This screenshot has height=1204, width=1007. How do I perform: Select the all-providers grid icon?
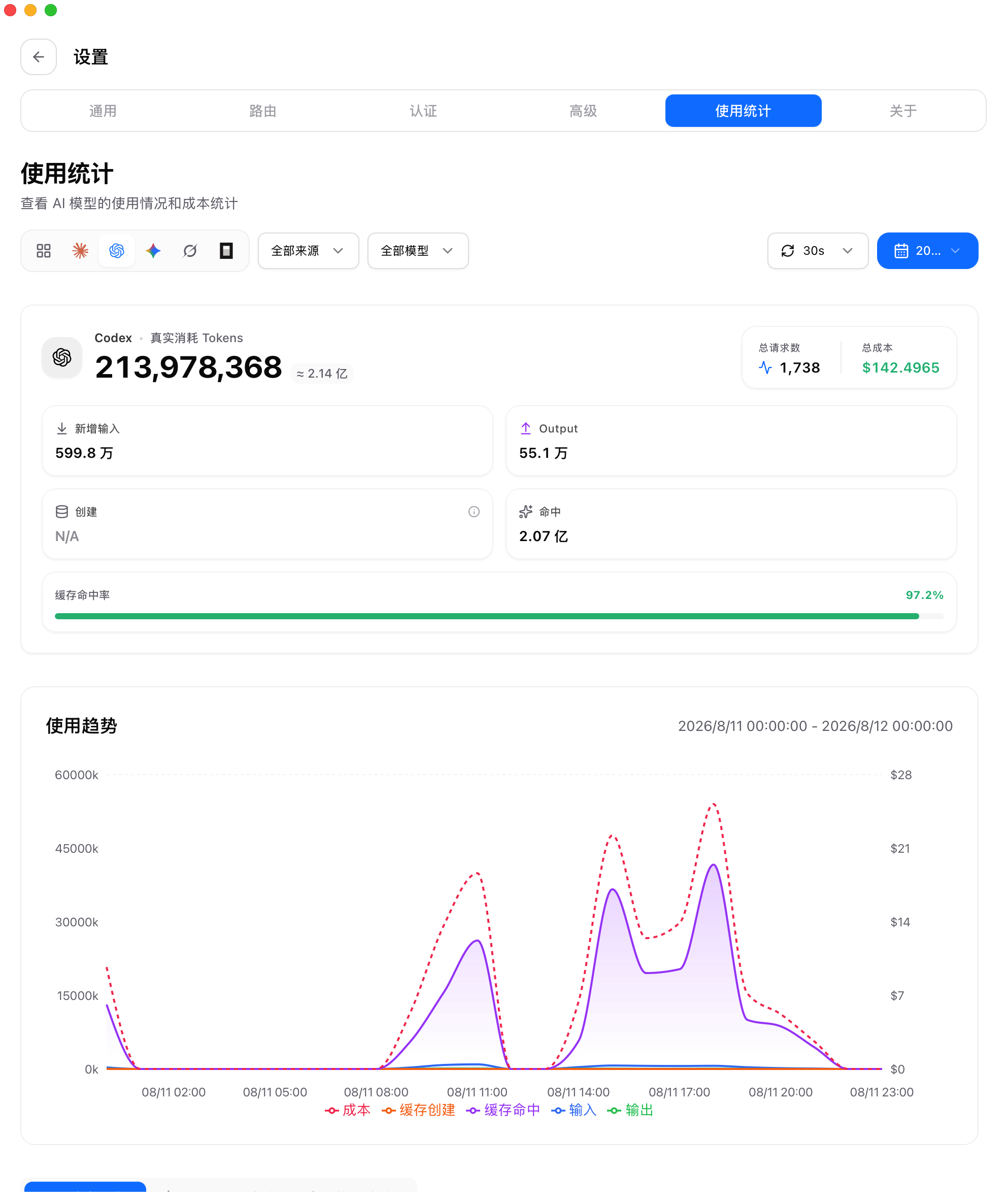[44, 251]
